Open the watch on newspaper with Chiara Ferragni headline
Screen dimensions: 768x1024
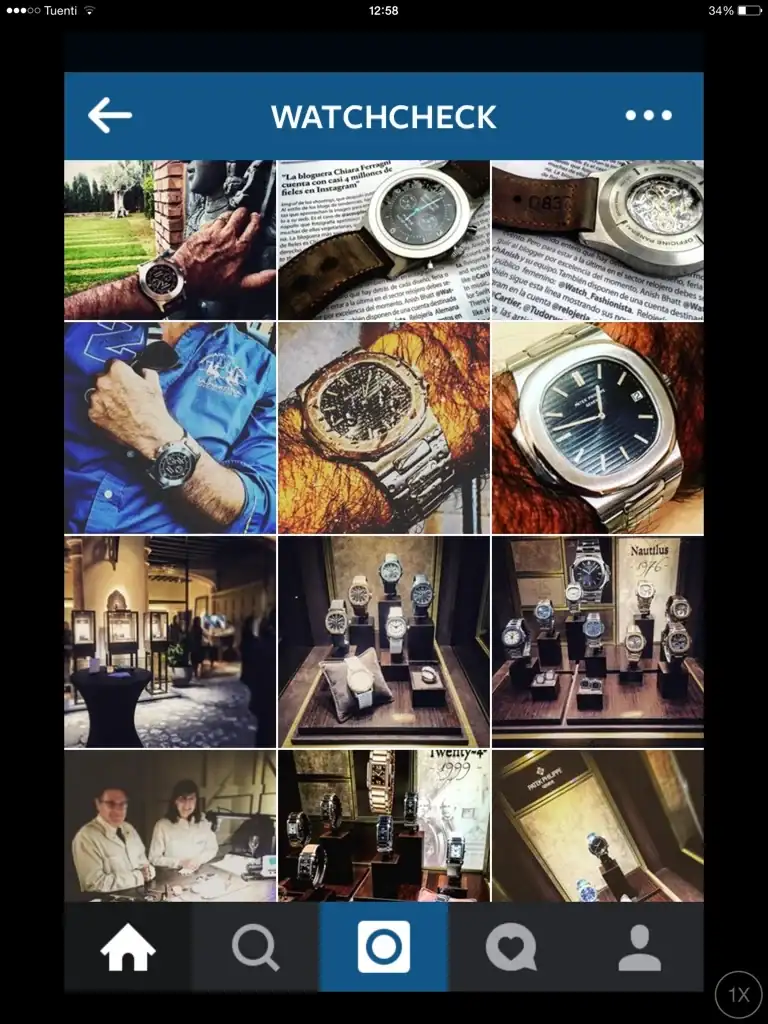(x=383, y=240)
